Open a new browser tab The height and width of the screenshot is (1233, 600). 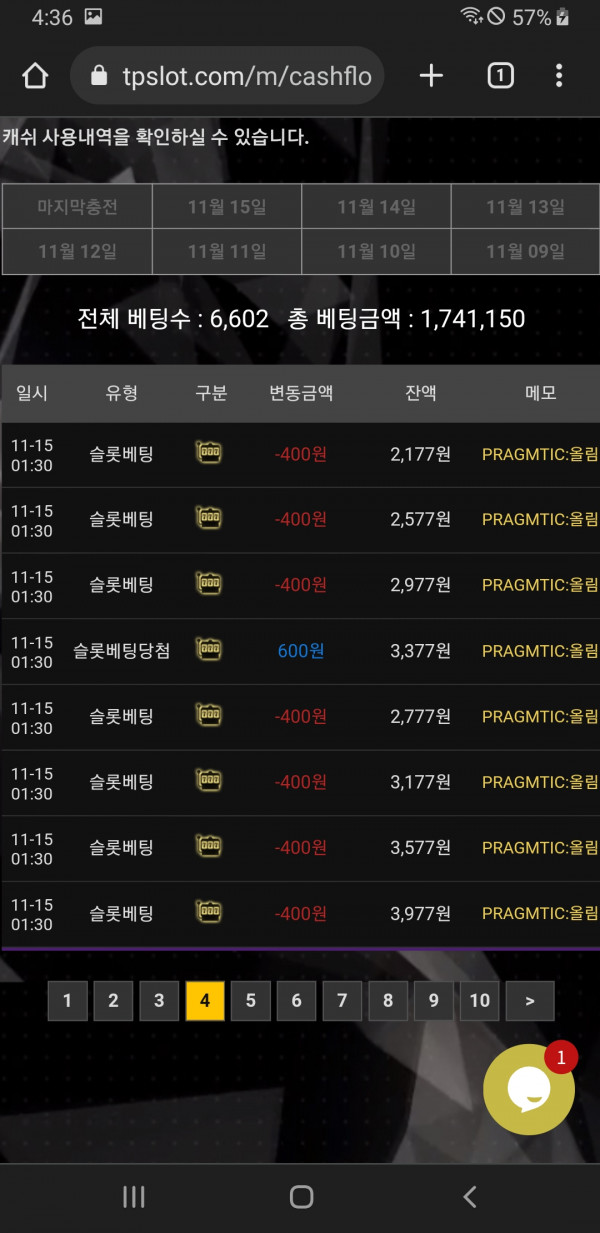431,76
